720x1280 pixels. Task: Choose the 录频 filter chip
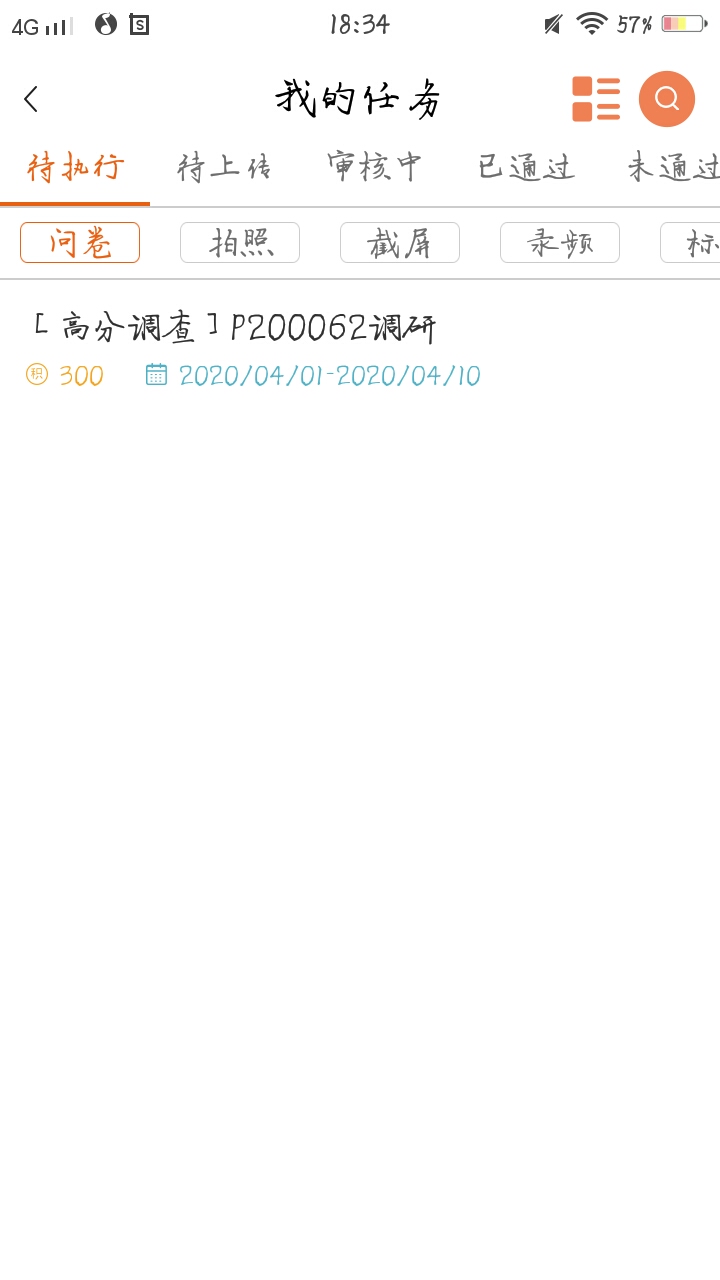coord(560,243)
